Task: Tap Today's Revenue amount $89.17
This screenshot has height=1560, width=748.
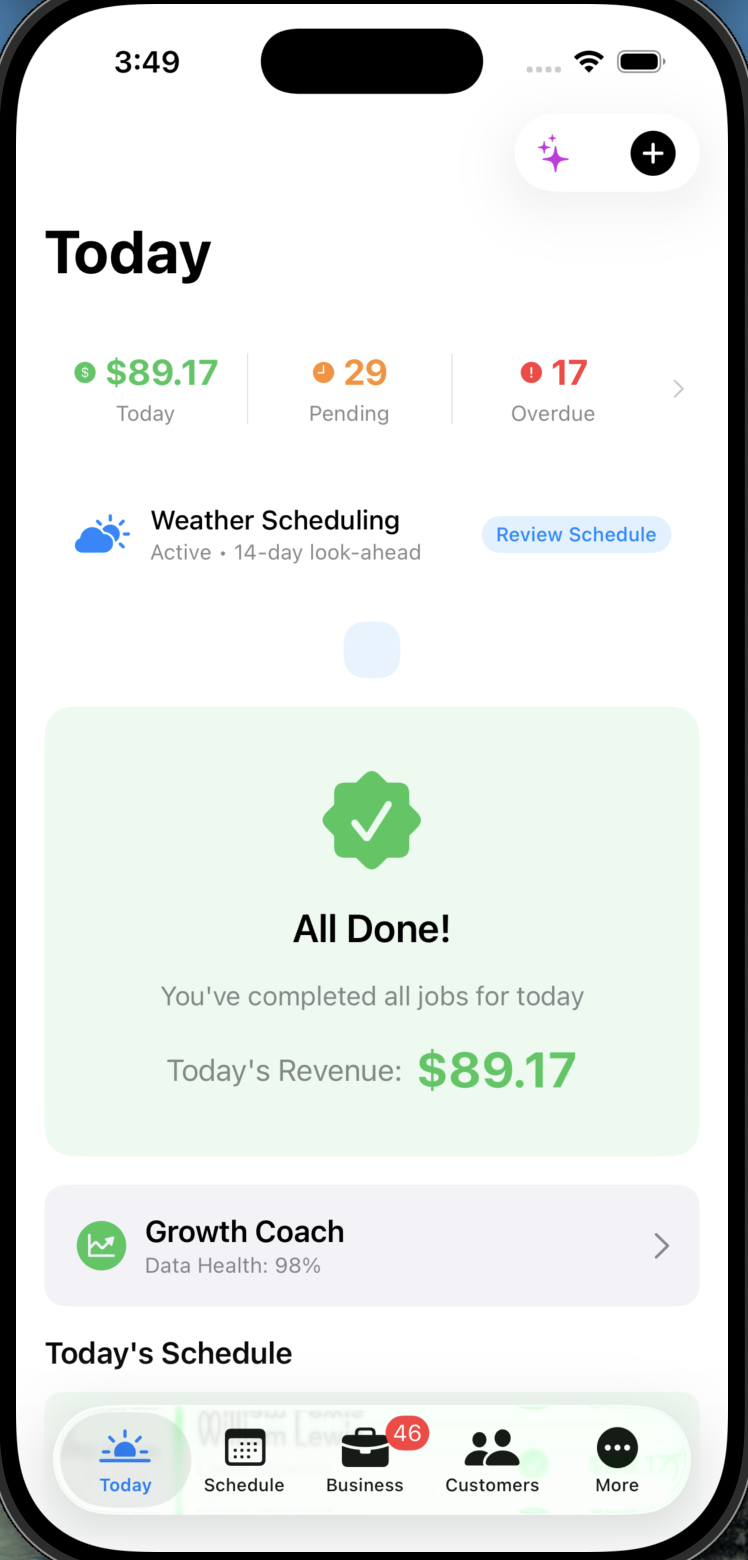Action: tap(497, 1070)
